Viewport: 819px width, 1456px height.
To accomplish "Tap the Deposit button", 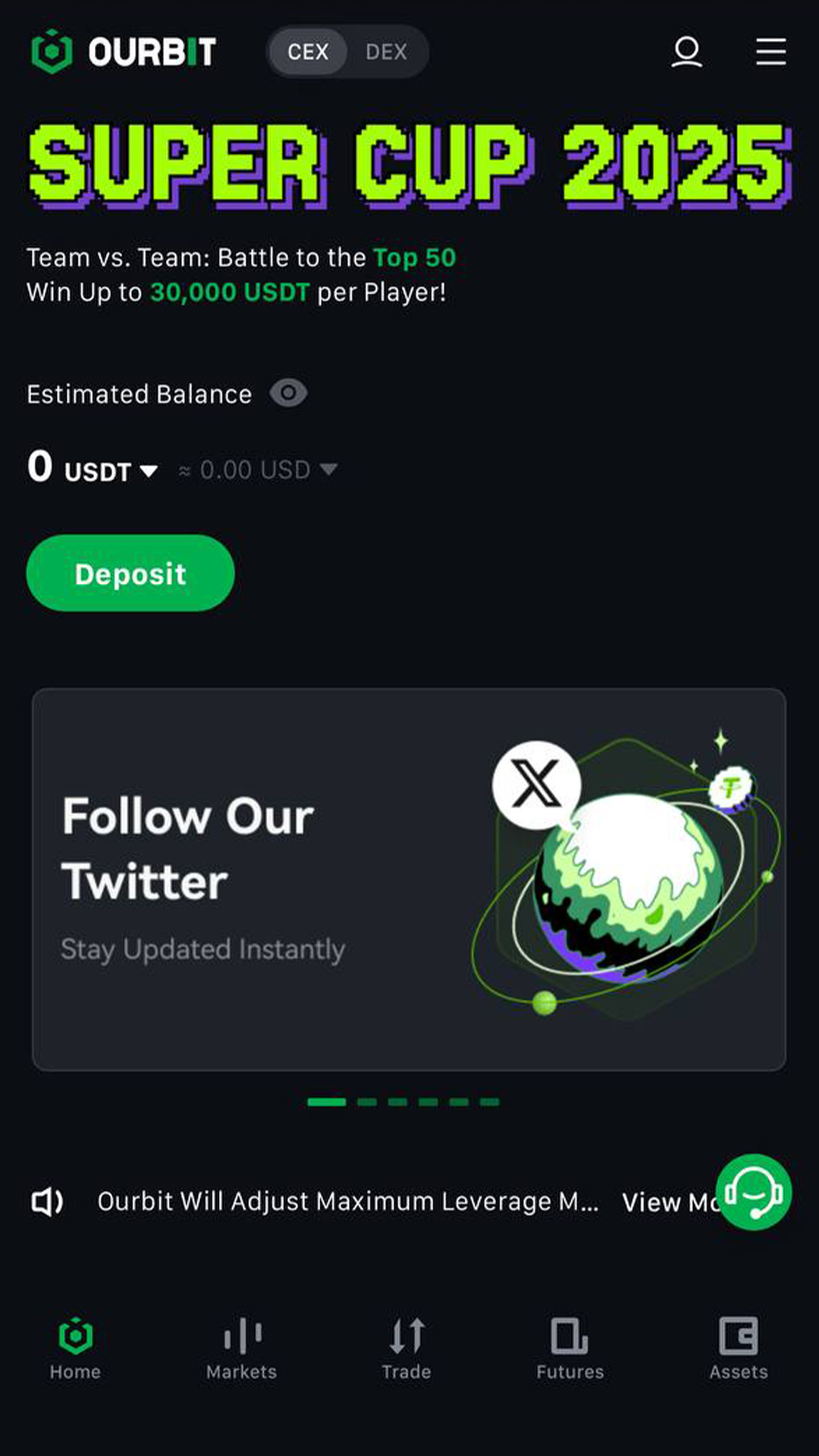I will (x=130, y=574).
